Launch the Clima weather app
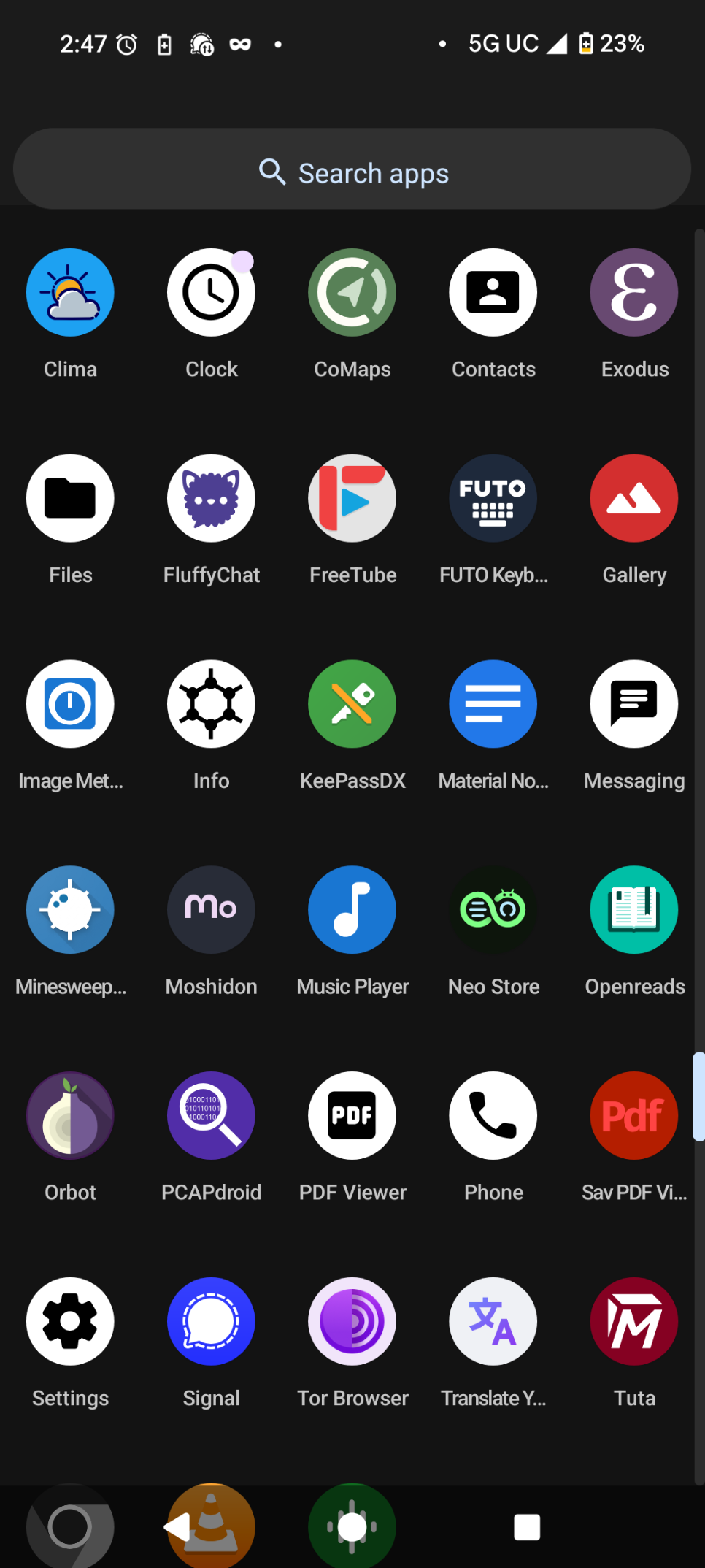Viewport: 705px width, 1568px height. (70, 293)
